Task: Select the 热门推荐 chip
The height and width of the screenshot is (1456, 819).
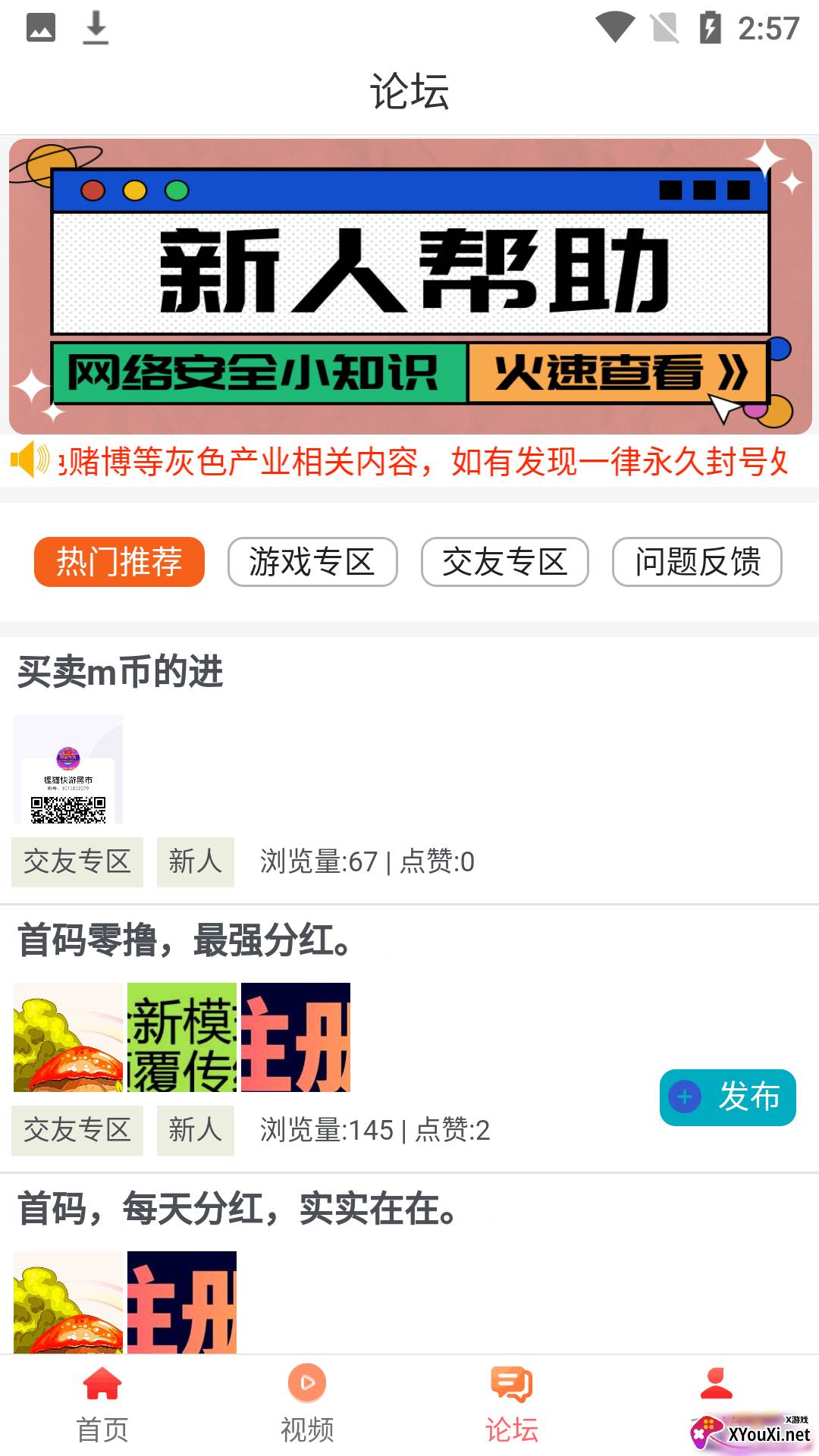Action: [x=119, y=562]
